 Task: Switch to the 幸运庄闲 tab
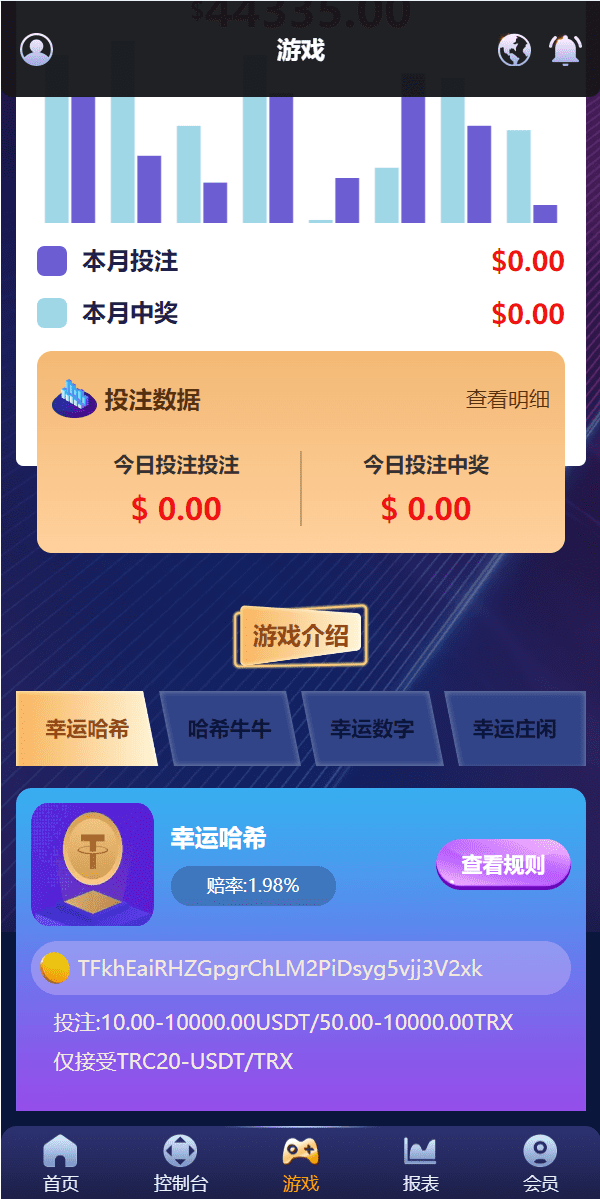coord(514,729)
